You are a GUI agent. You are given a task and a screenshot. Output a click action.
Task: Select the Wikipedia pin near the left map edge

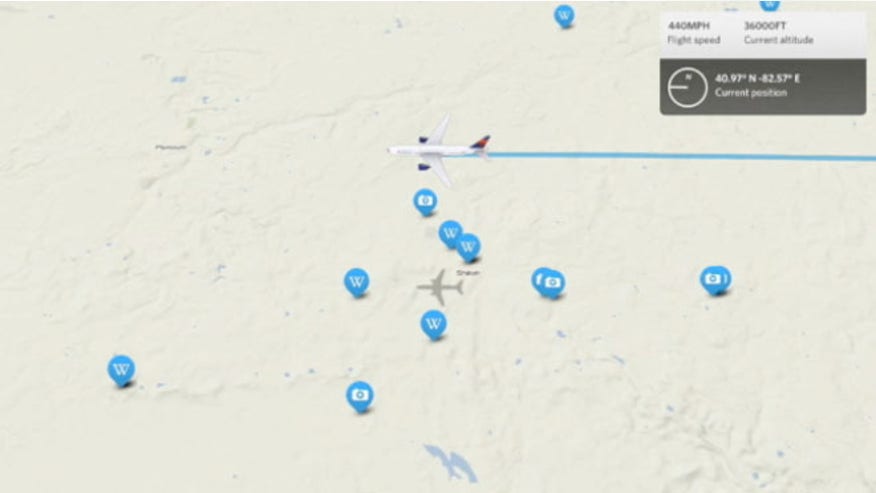(x=121, y=369)
